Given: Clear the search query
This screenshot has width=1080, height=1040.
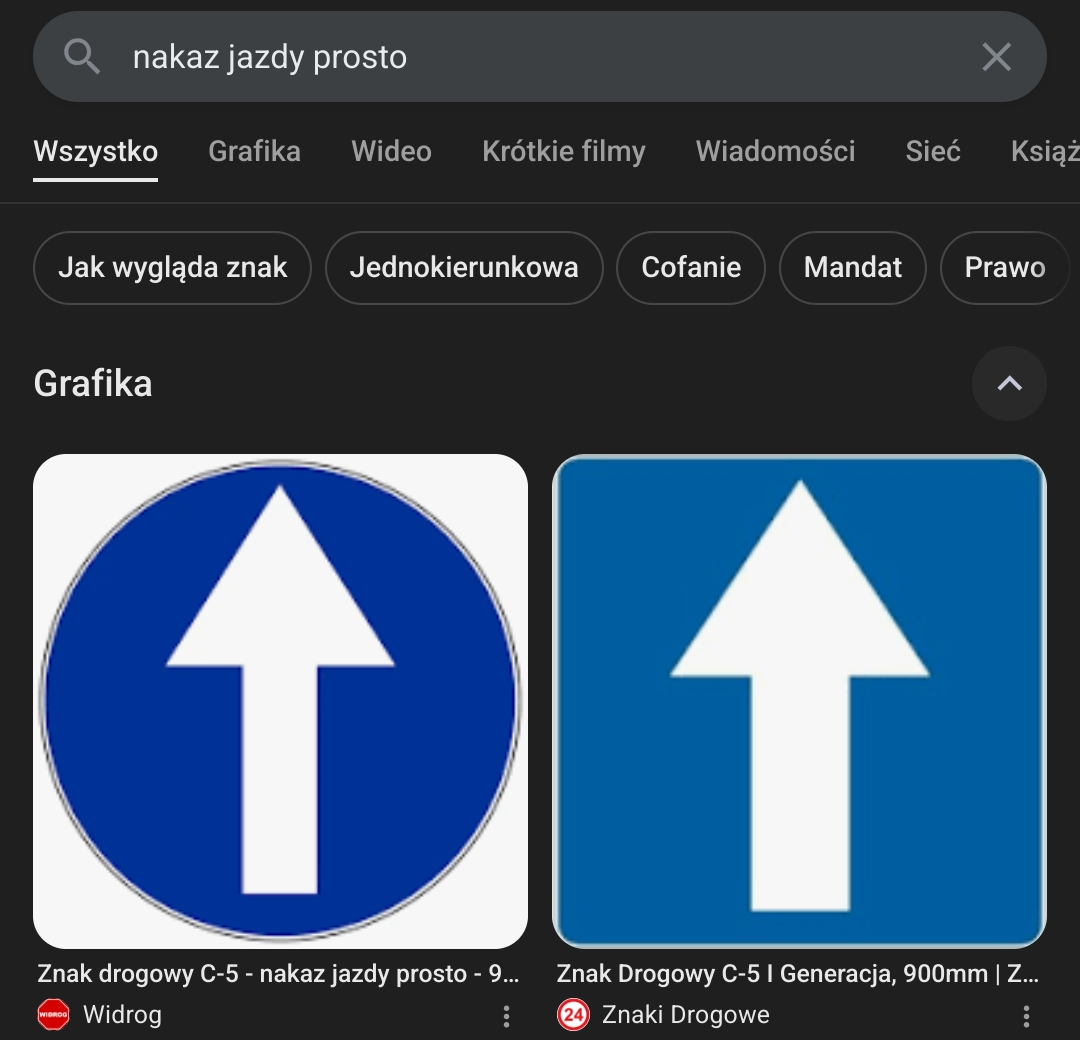Looking at the screenshot, I should [x=996, y=57].
